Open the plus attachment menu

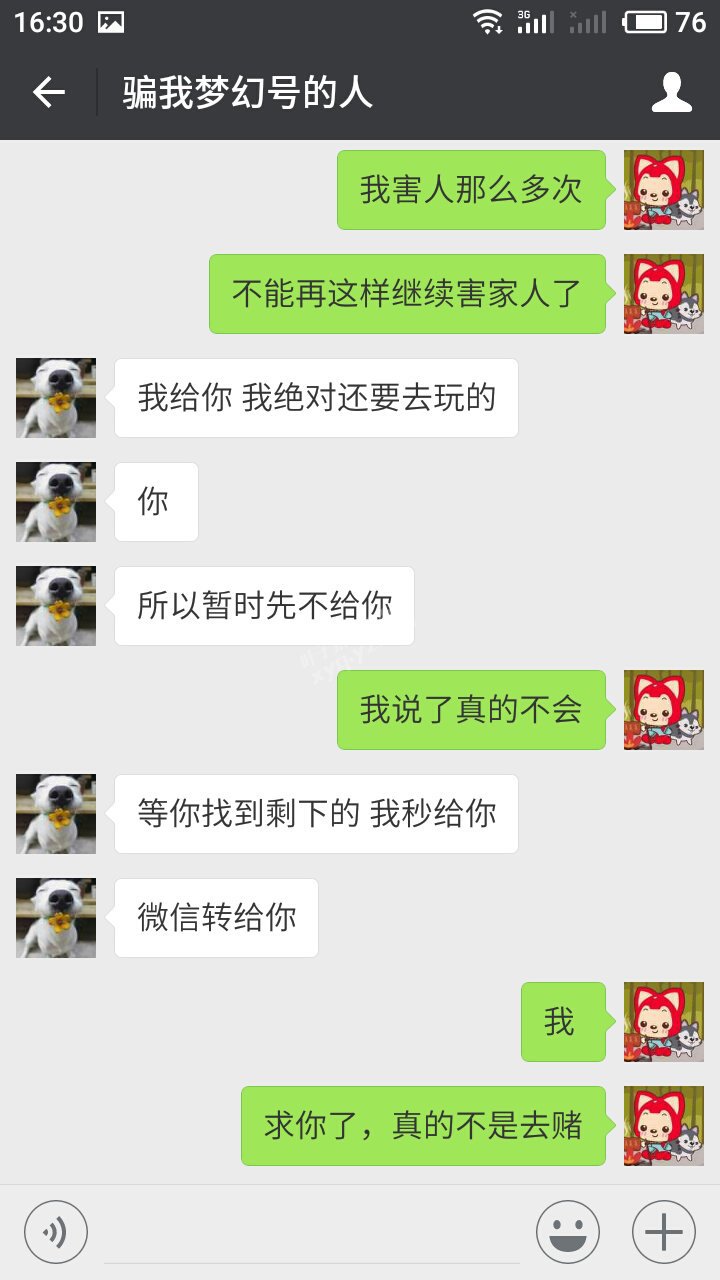(664, 1232)
